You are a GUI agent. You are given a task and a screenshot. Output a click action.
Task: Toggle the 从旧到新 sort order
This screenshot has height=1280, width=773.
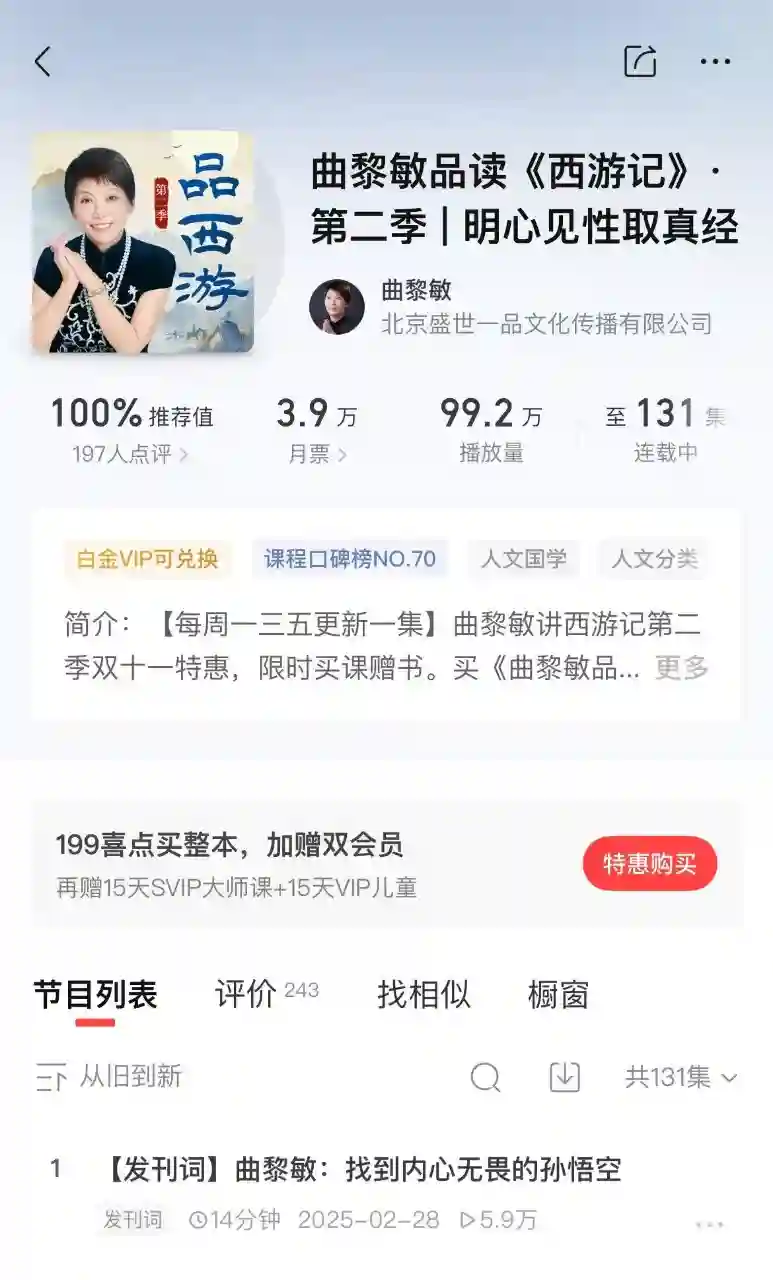coord(108,1077)
